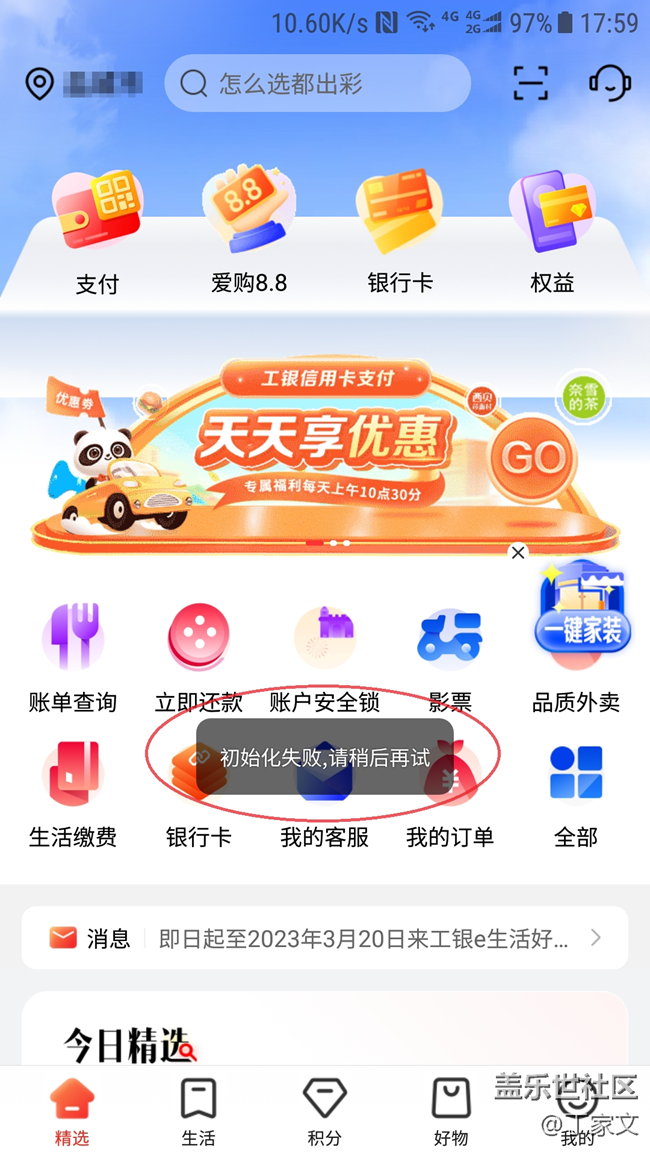Switch to the 积分 tab
The width and height of the screenshot is (650, 1156).
(324, 1111)
